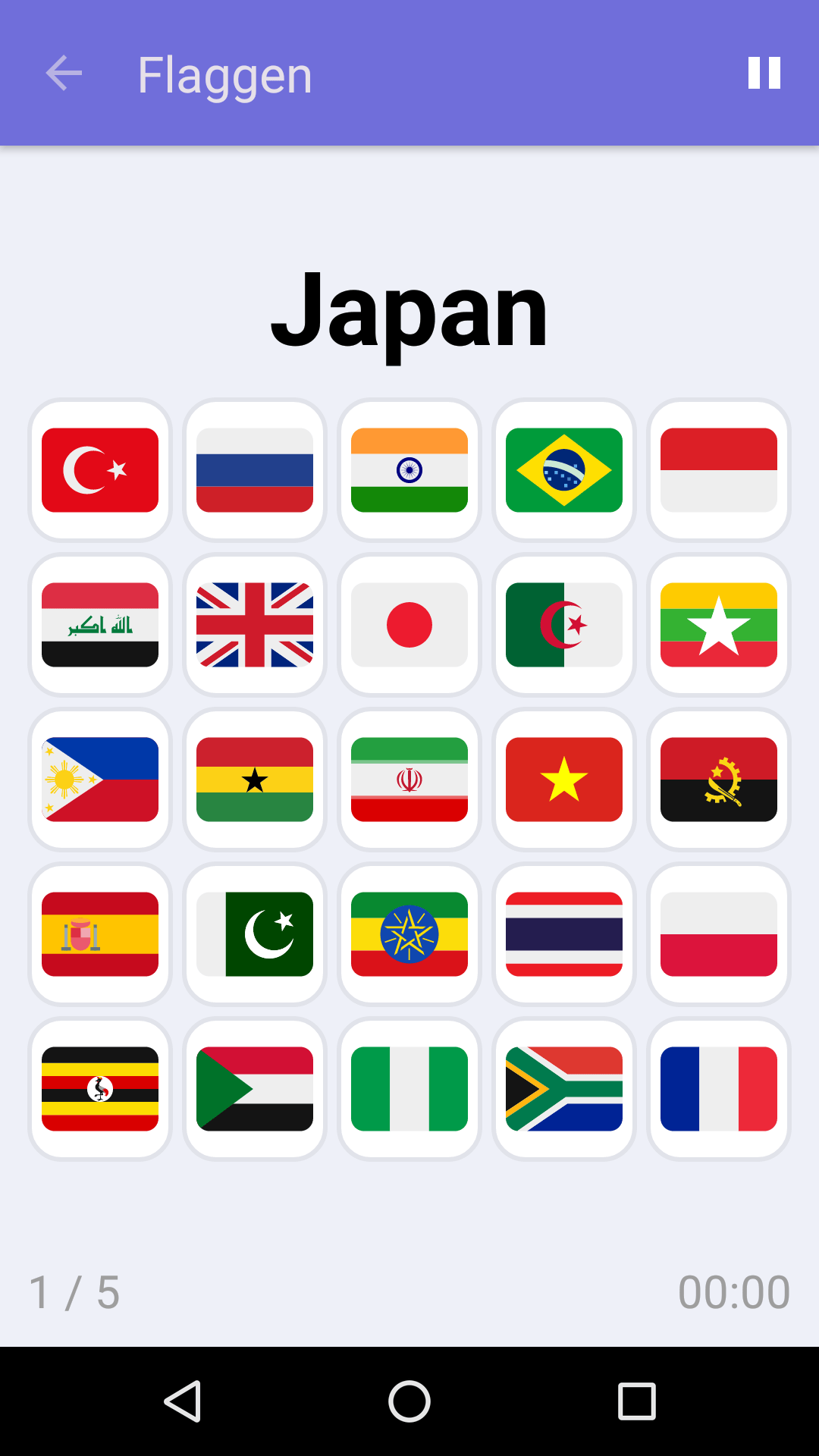This screenshot has height=1456, width=819.
Task: Select the Philippines flag
Action: 100,780
